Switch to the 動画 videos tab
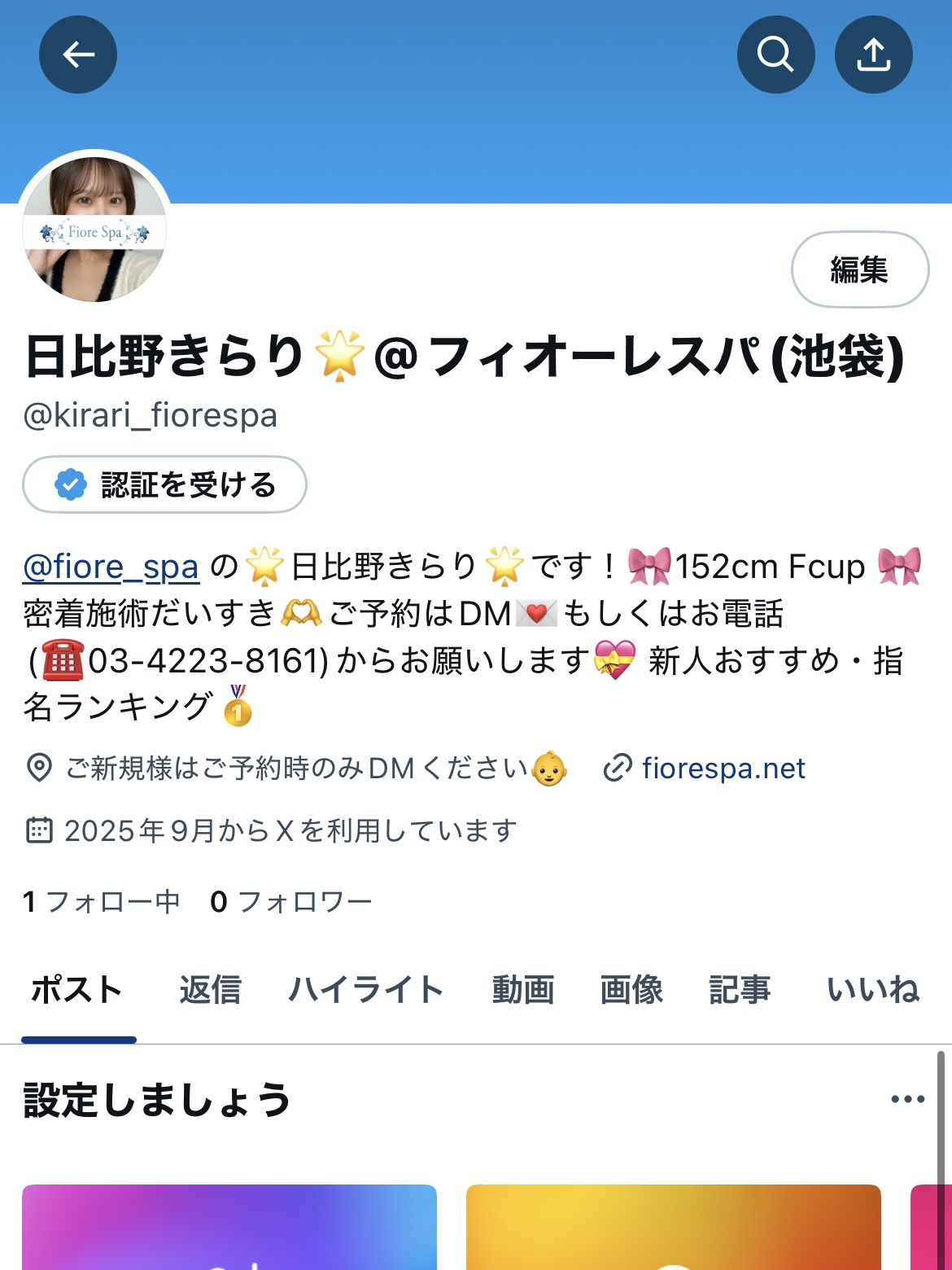The image size is (952, 1270). click(523, 990)
